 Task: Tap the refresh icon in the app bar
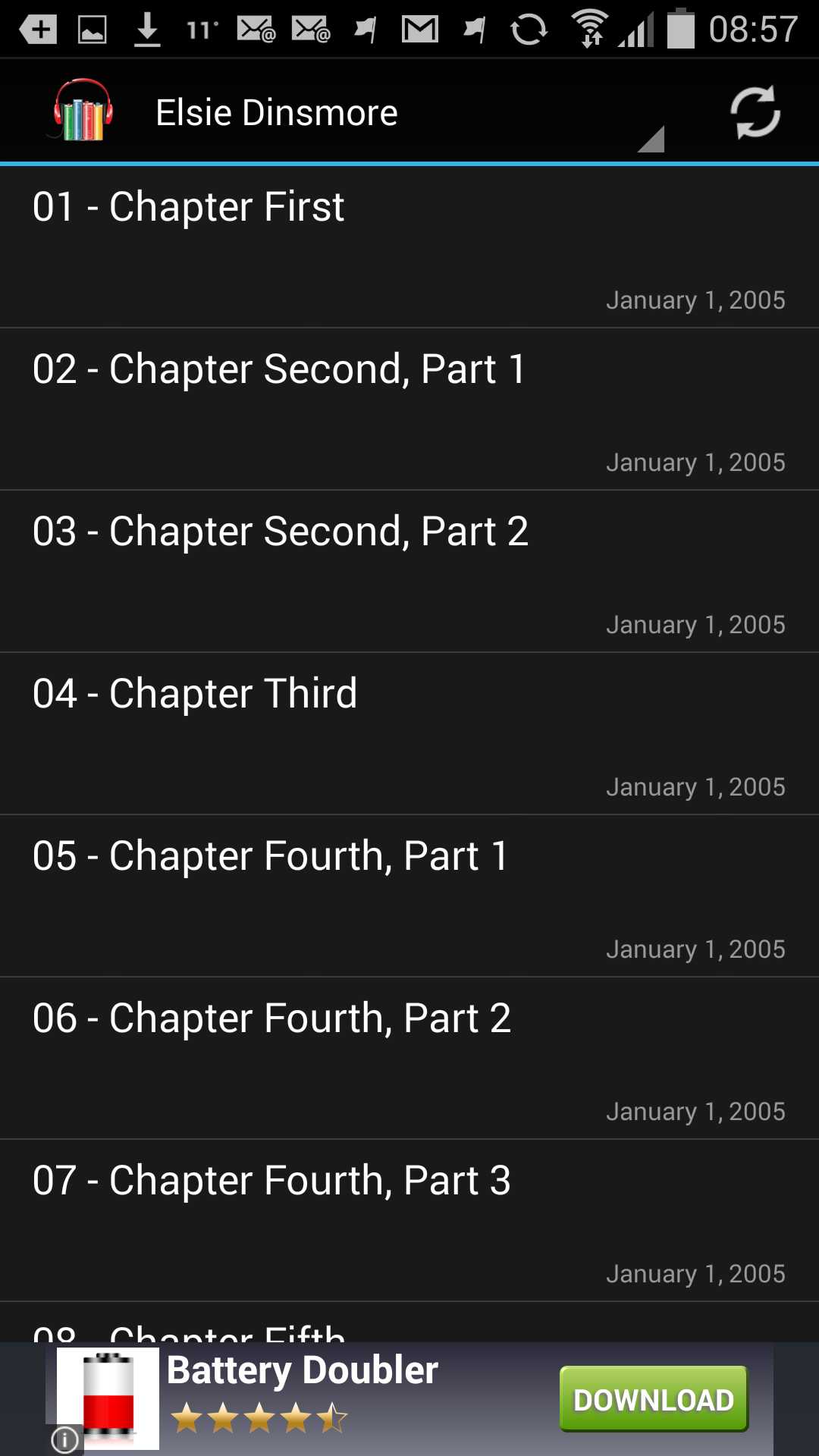(755, 113)
